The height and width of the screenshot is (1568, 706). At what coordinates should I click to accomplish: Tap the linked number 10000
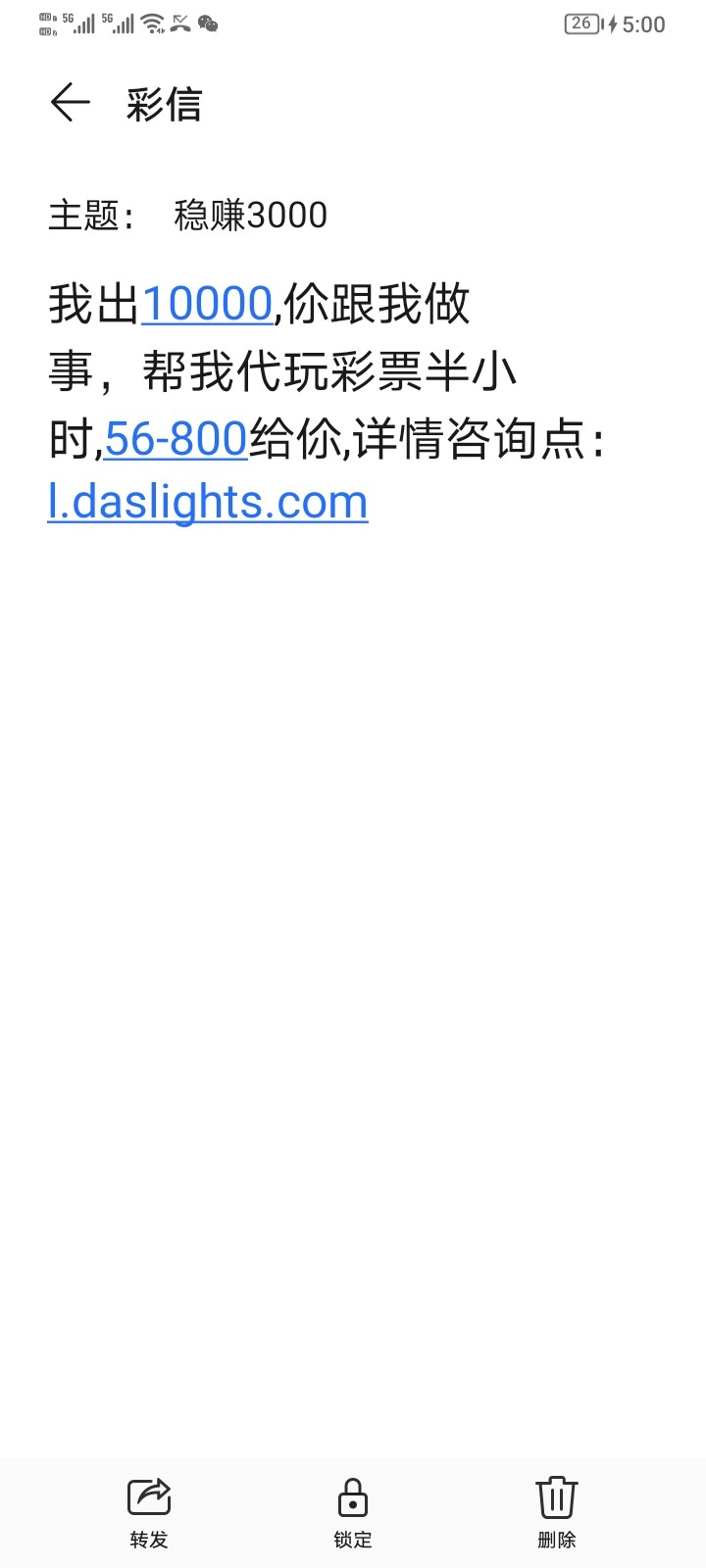pyautogui.click(x=207, y=304)
